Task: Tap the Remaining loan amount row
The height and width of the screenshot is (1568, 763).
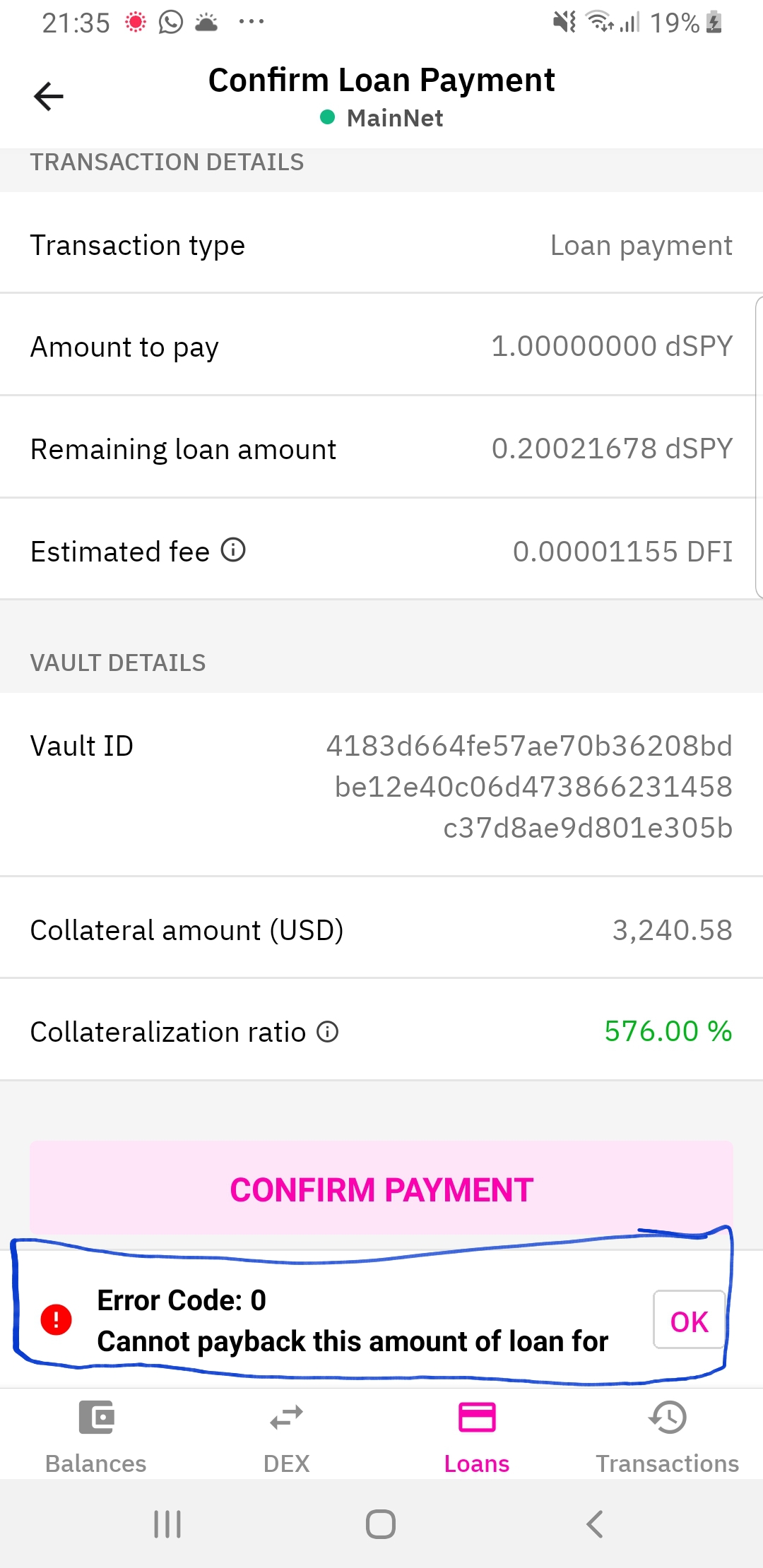Action: click(381, 448)
